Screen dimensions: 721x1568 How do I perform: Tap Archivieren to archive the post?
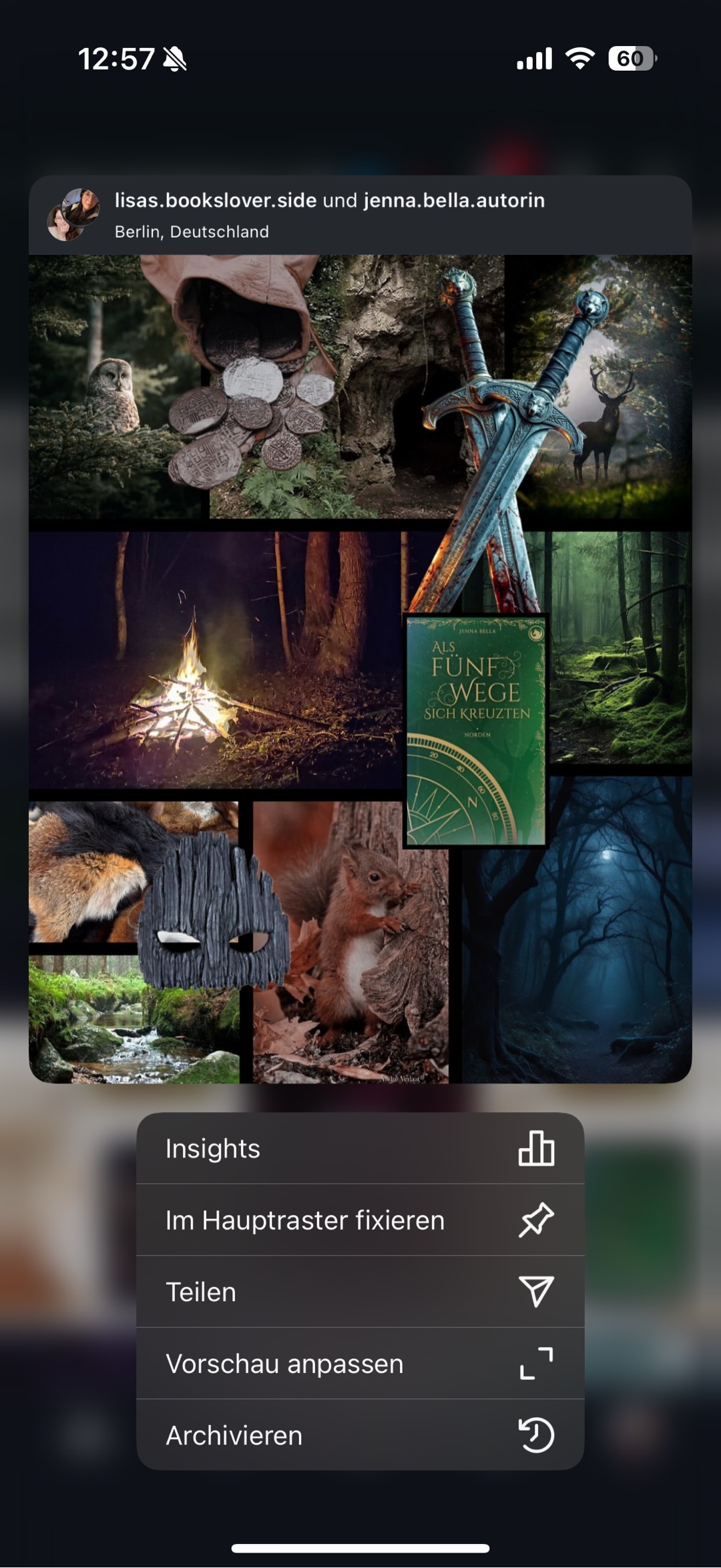coord(360,1435)
